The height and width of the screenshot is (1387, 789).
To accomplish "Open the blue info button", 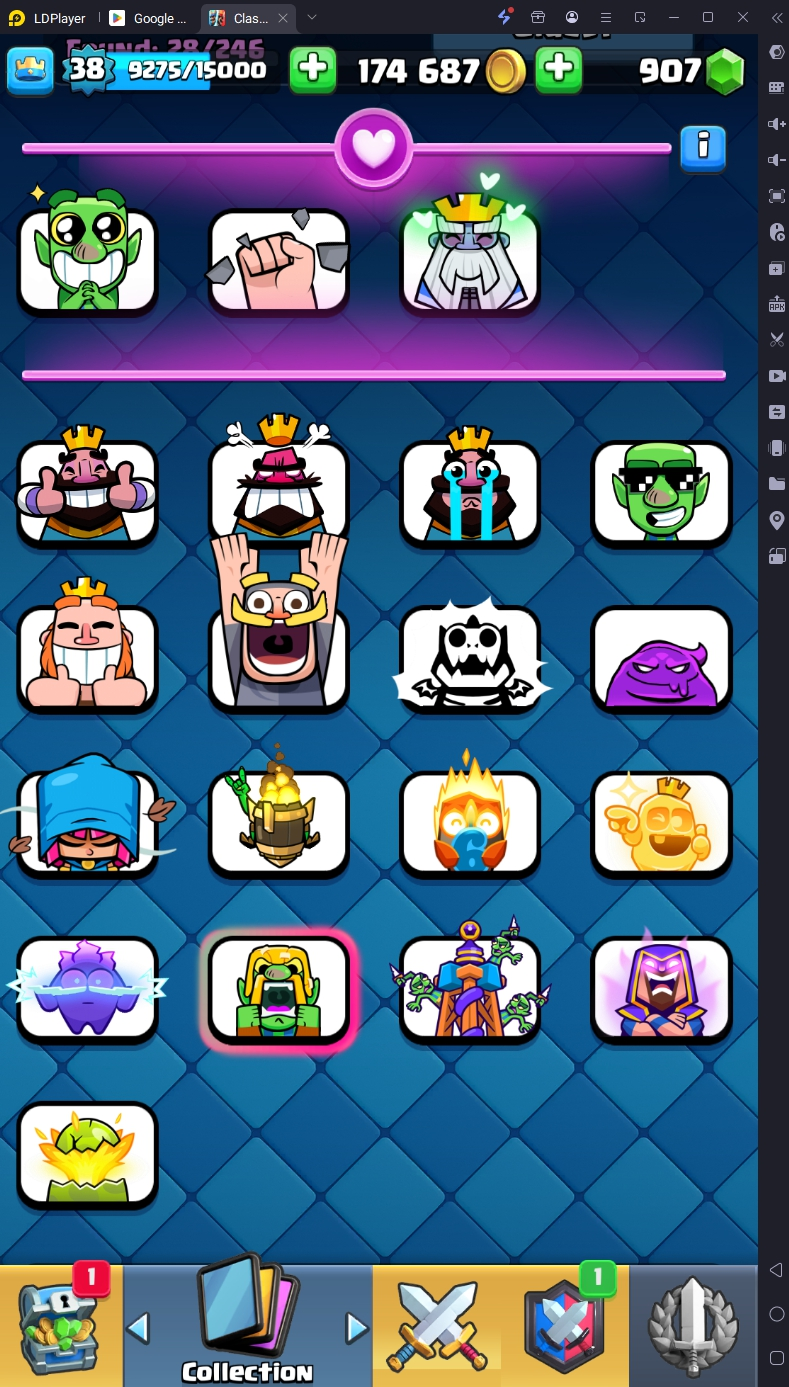I will (703, 147).
